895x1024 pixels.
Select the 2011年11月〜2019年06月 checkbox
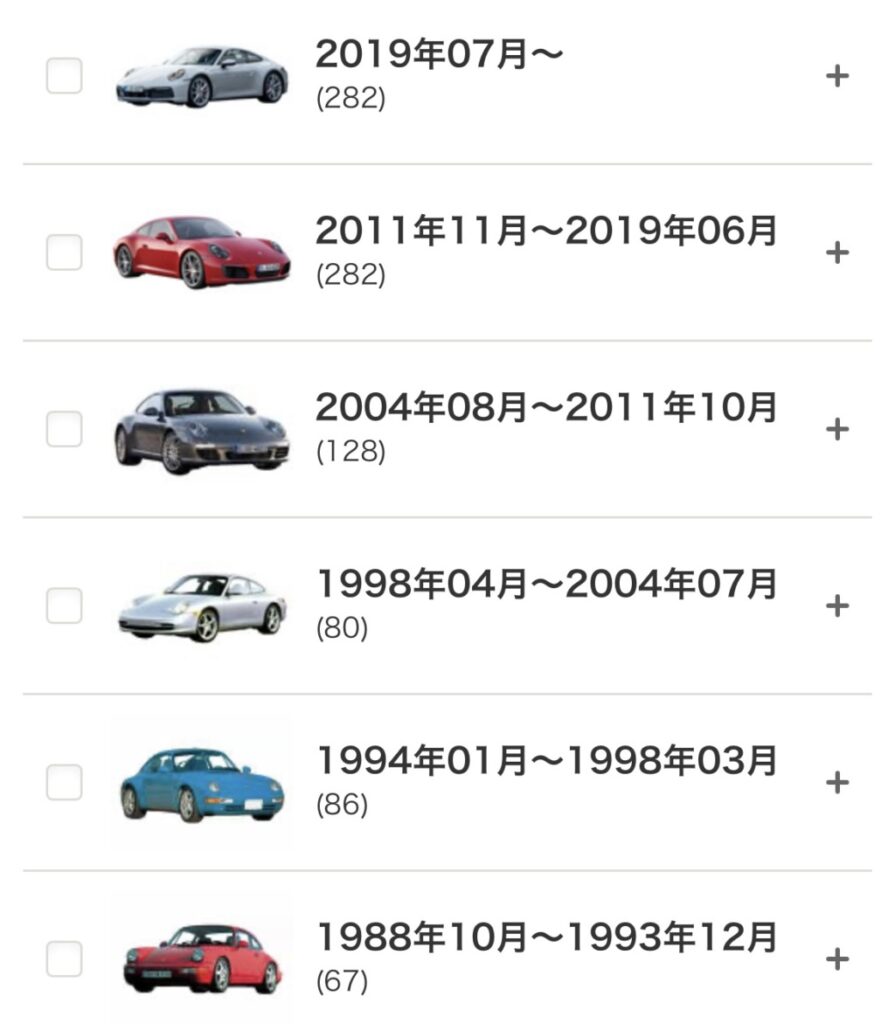click(64, 253)
